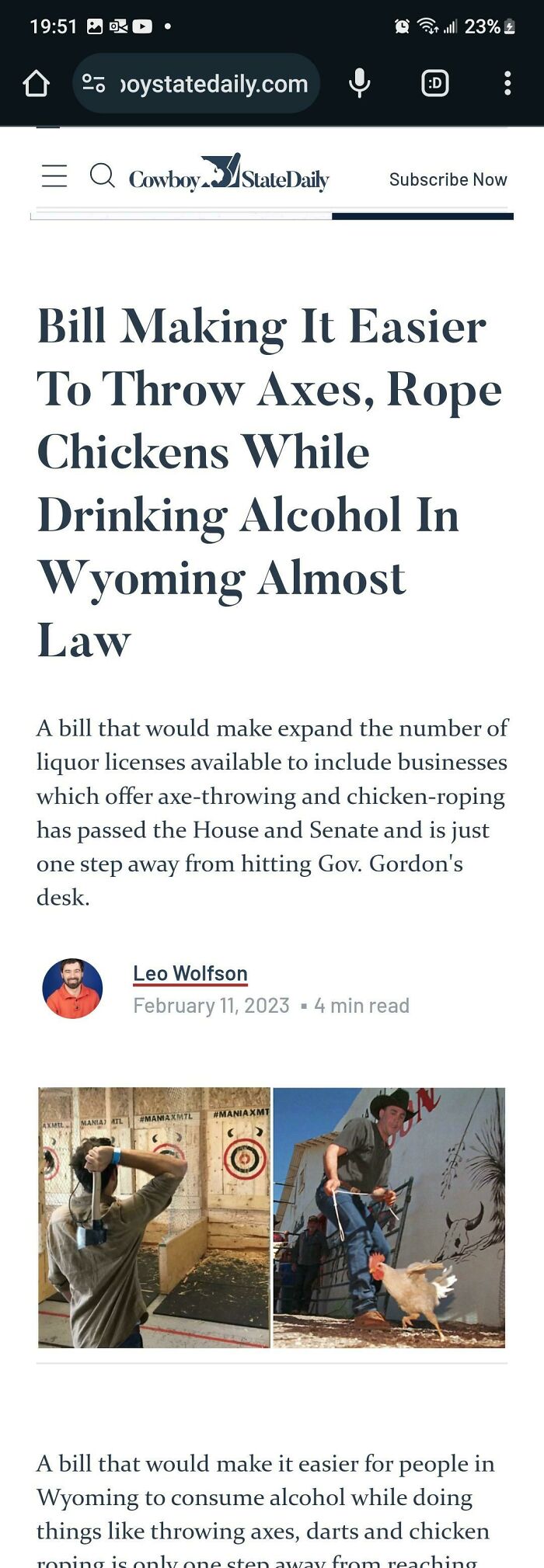Open the browser tab switcher
This screenshot has width=544, height=1568.
click(x=434, y=83)
